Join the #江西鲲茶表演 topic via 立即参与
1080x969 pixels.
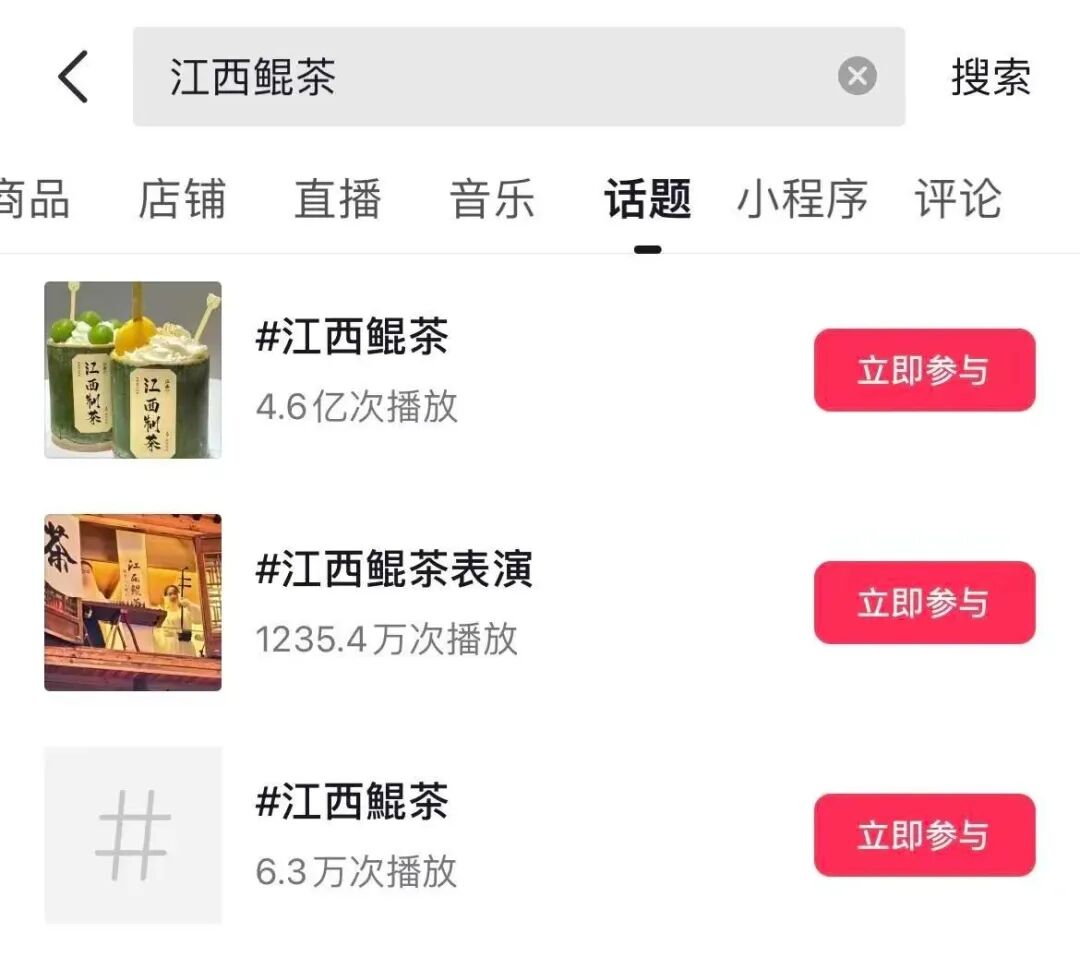(924, 603)
